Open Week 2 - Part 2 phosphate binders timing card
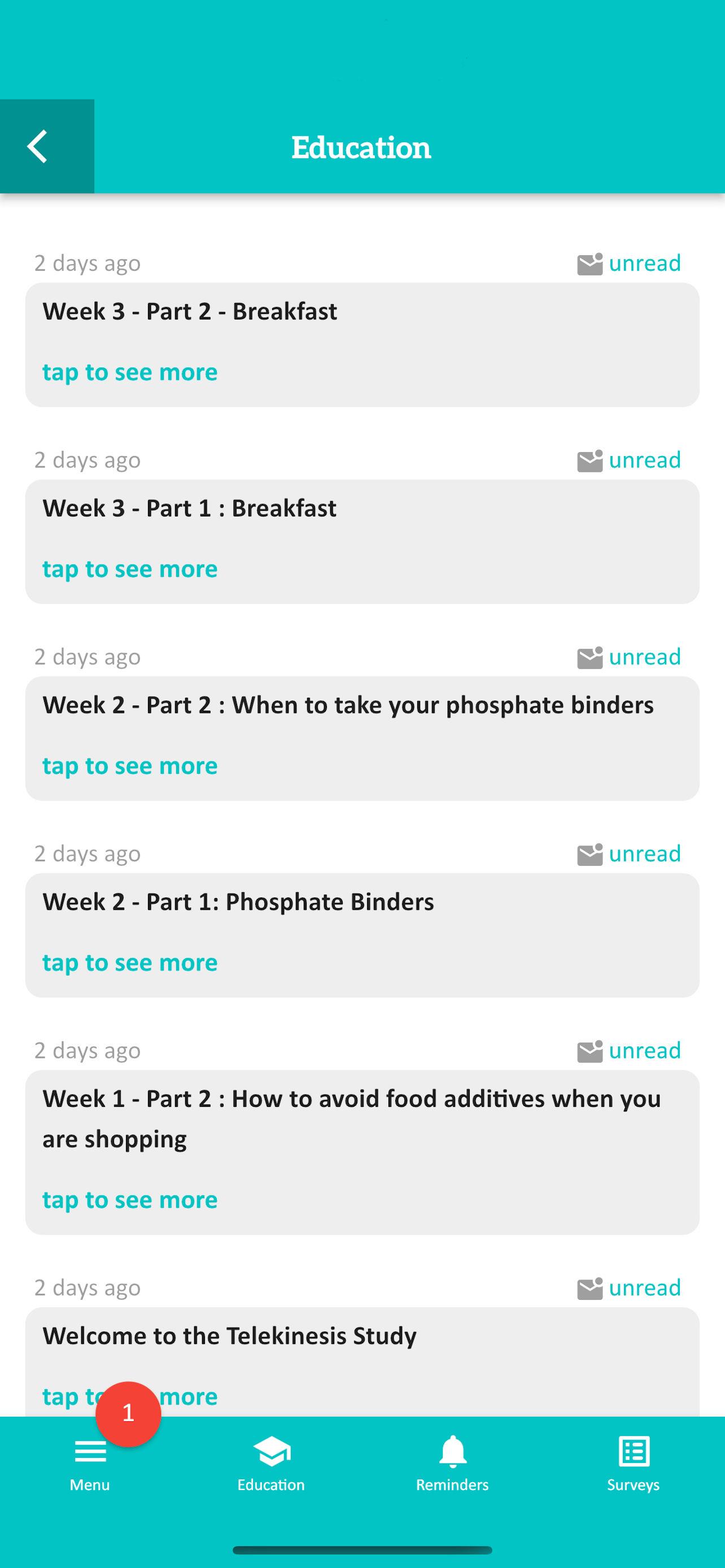 [x=362, y=738]
